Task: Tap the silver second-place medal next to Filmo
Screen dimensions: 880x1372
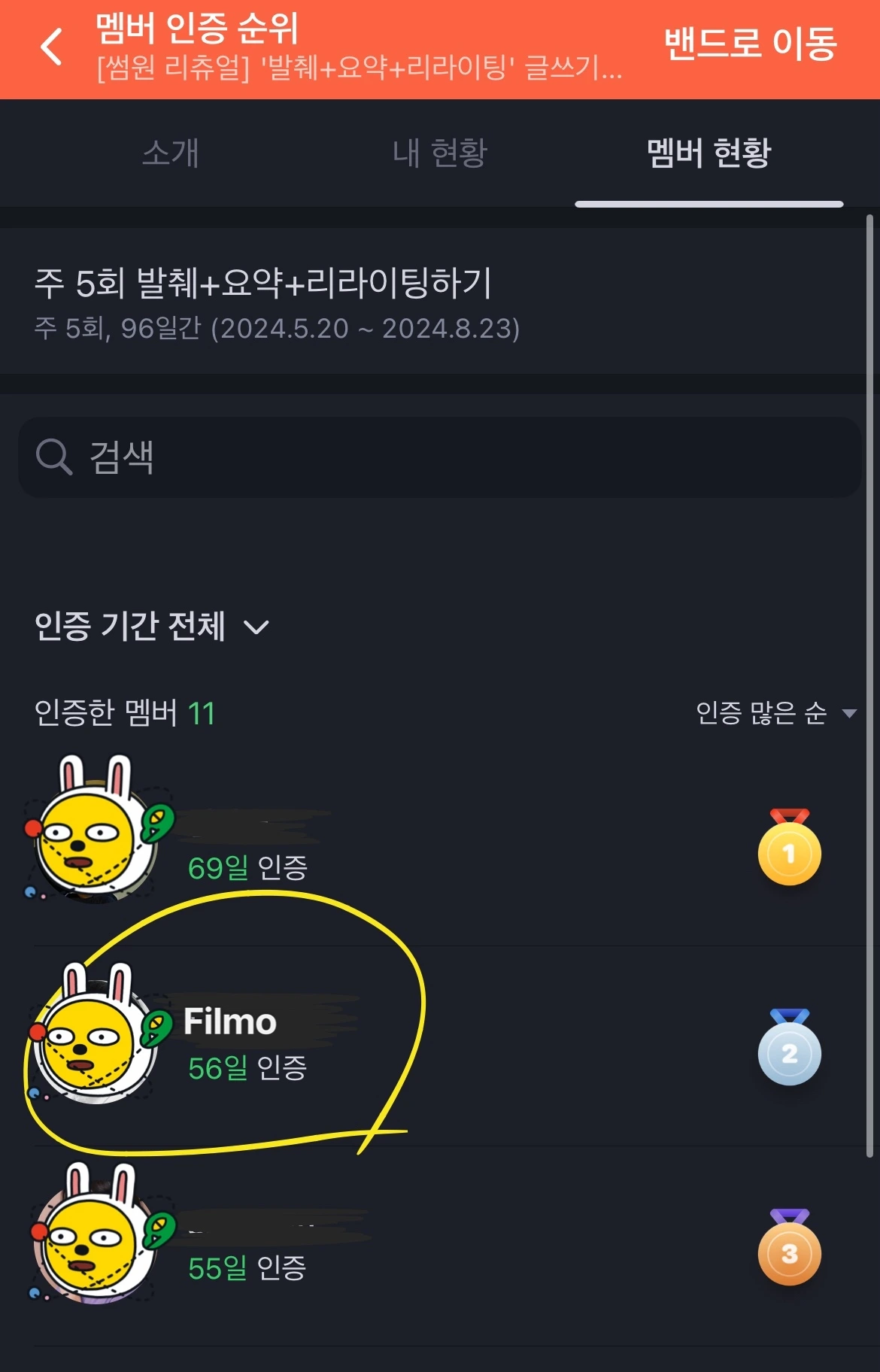Action: click(789, 1052)
